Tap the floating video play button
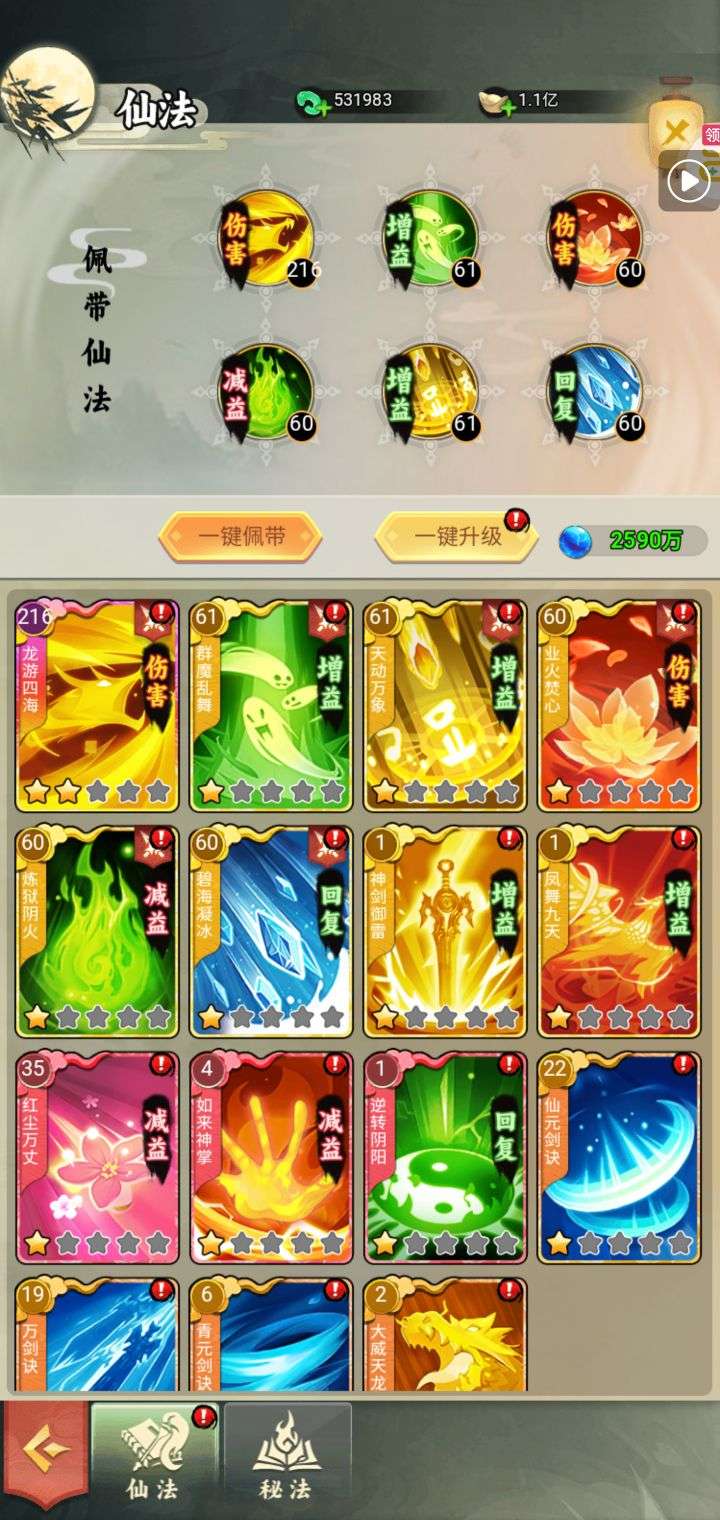This screenshot has width=720, height=1520. [689, 181]
